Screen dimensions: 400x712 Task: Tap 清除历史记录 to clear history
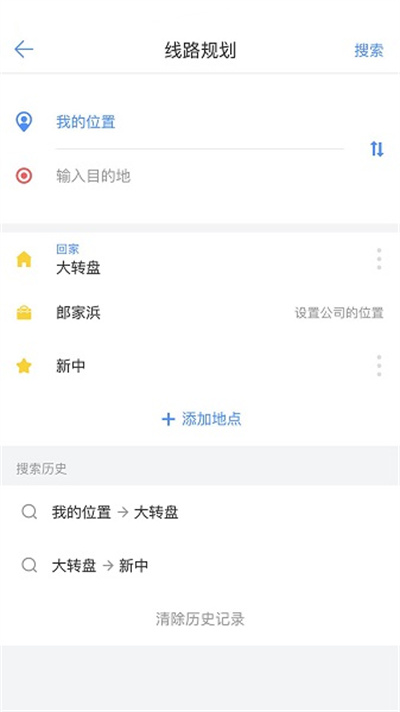coord(200,619)
